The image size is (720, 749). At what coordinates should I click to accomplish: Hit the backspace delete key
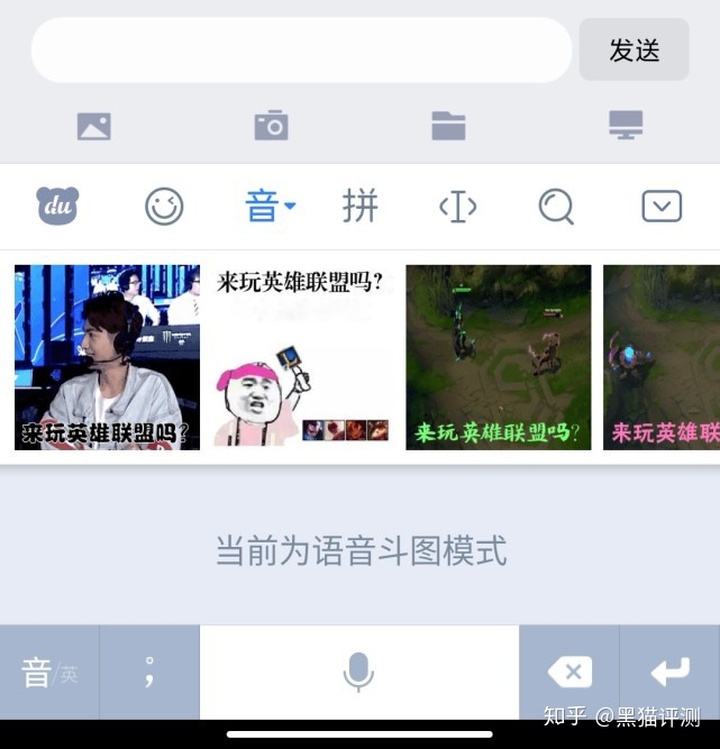pos(569,672)
